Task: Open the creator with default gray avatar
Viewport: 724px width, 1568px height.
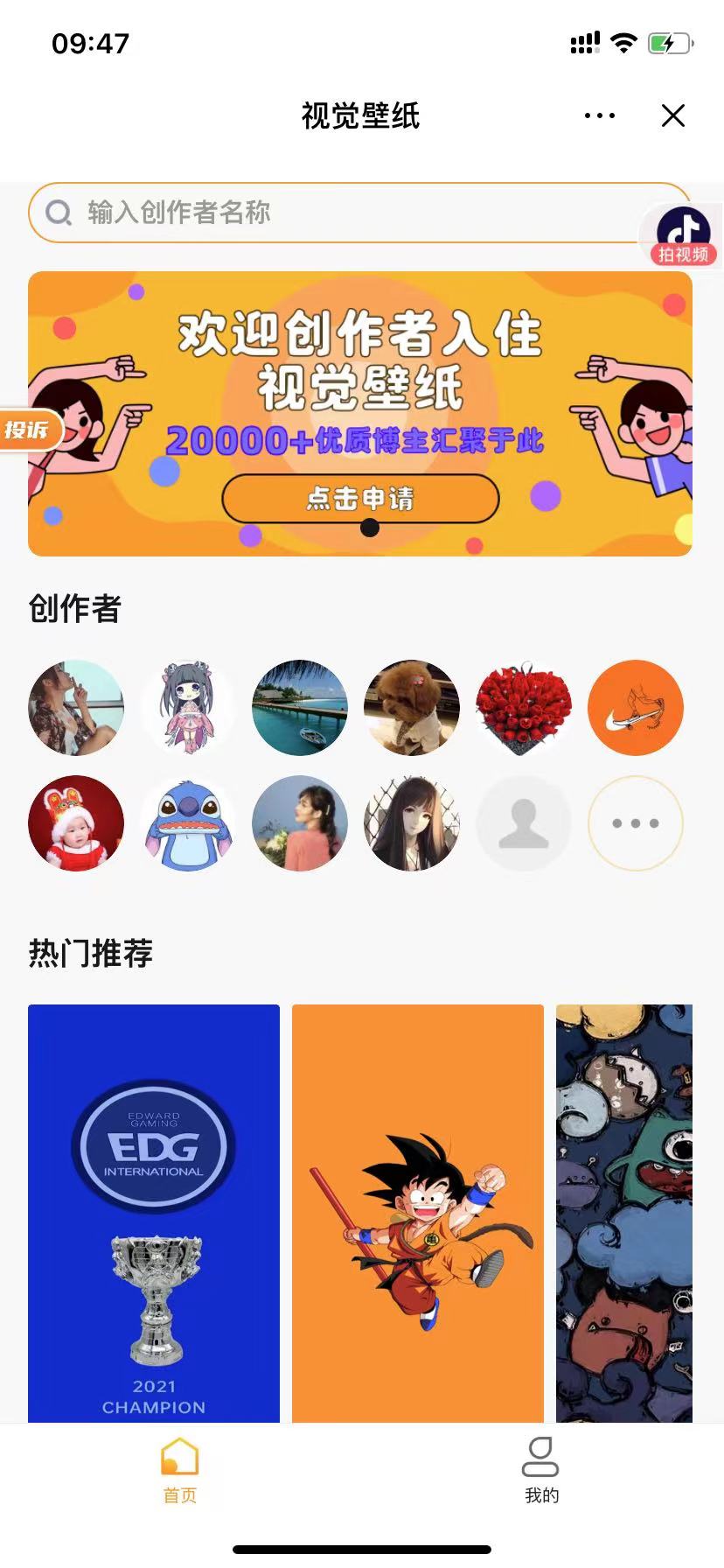Action: (x=524, y=823)
